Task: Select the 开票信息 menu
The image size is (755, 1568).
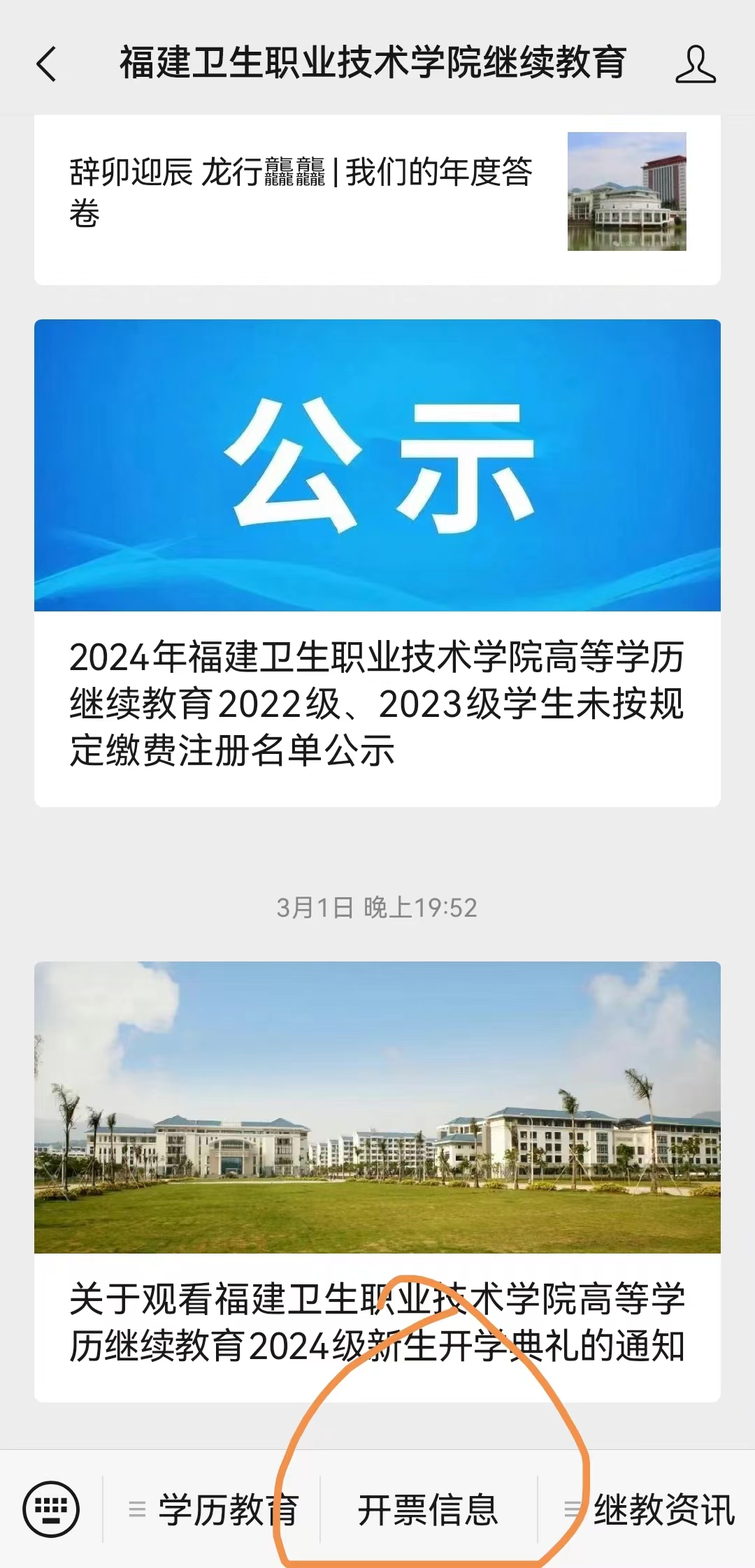Action: point(428,1509)
